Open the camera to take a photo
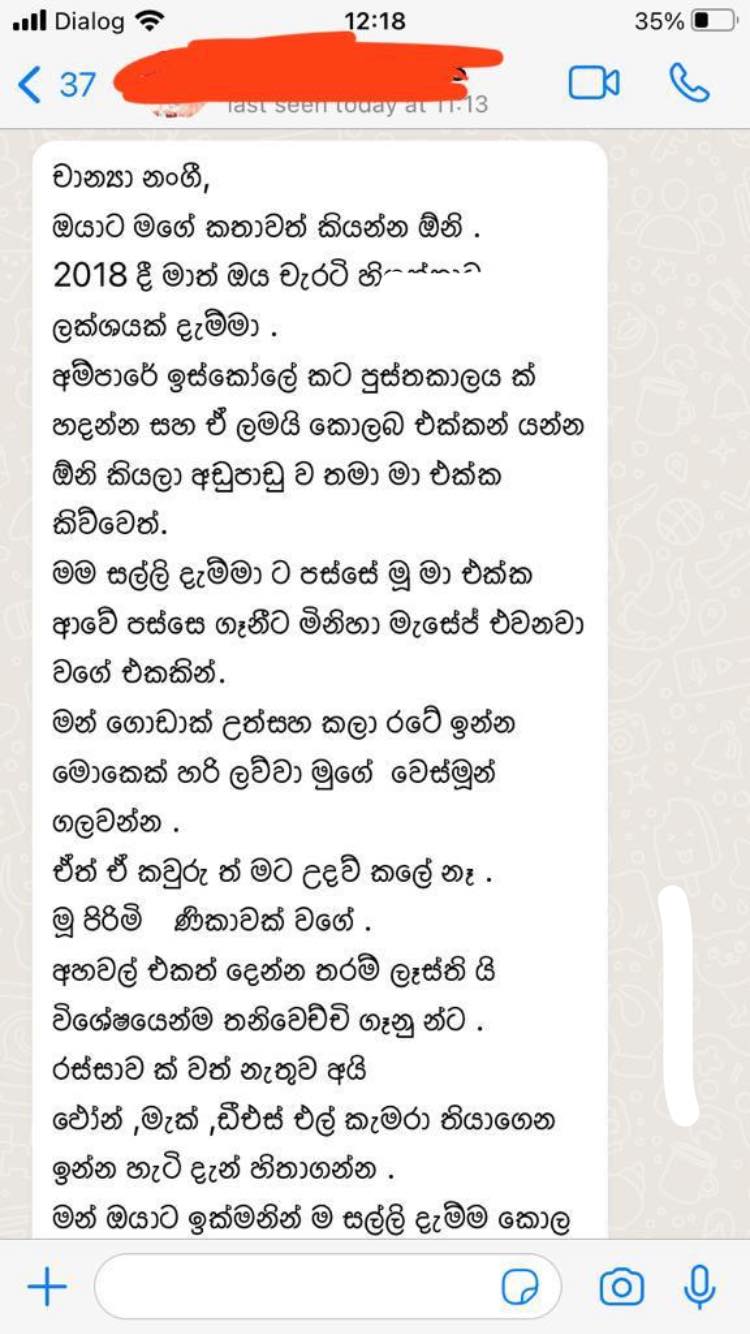Viewport: 750px width, 1334px height. pyautogui.click(x=622, y=1287)
